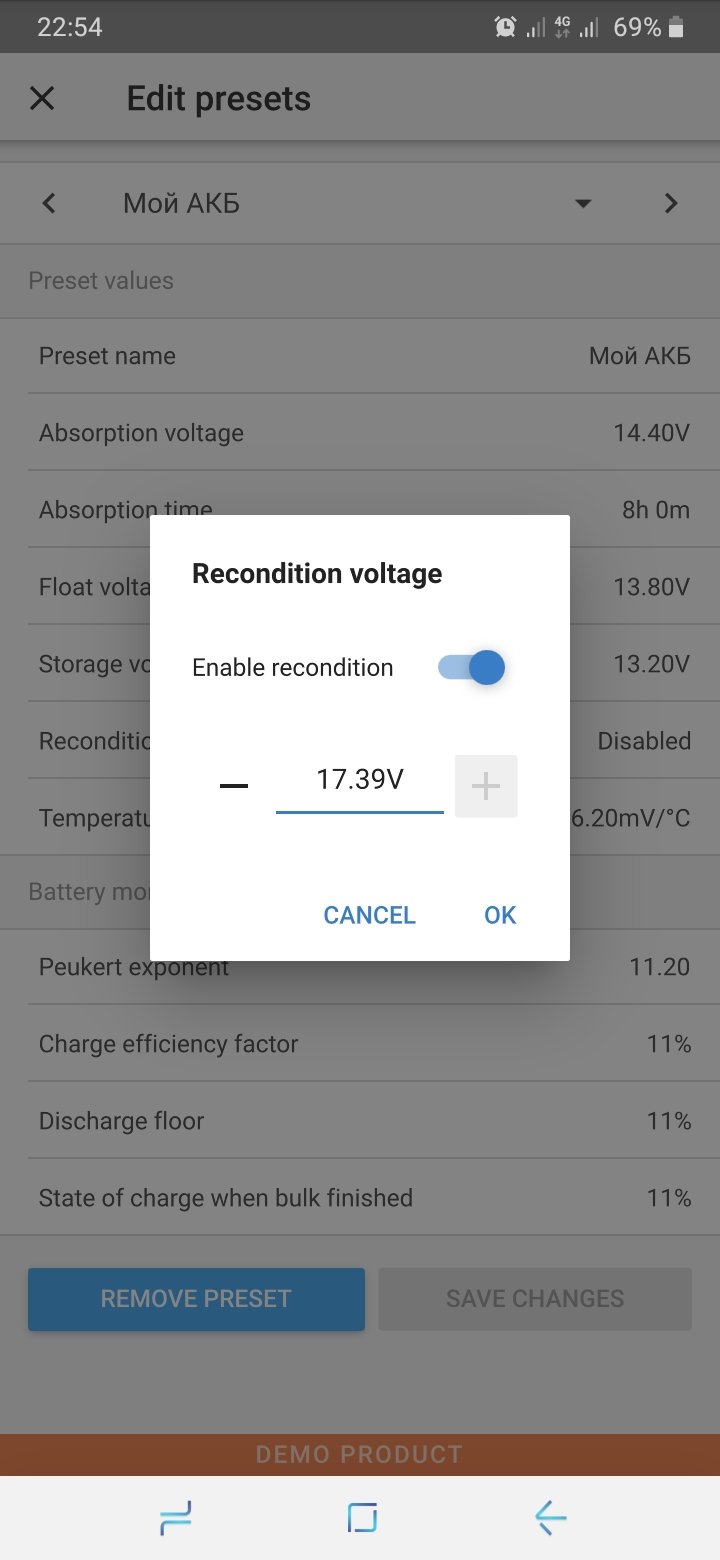Open recent apps from the navigation bar
This screenshot has height=1560, width=720.
[x=176, y=1518]
